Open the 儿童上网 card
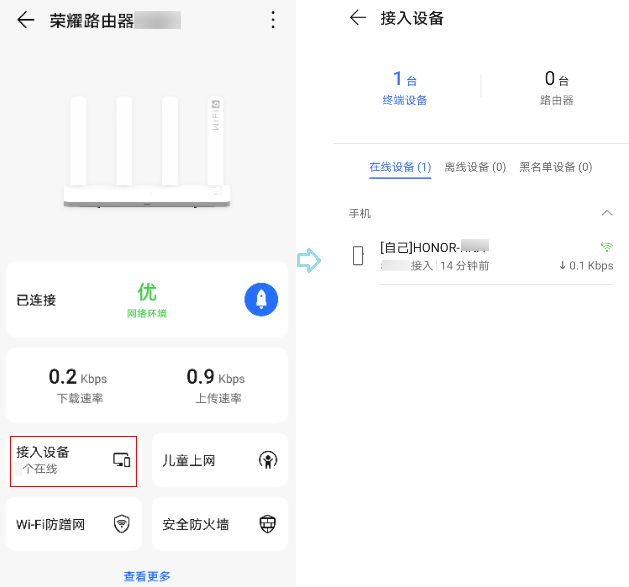The image size is (629, 587). click(219, 460)
